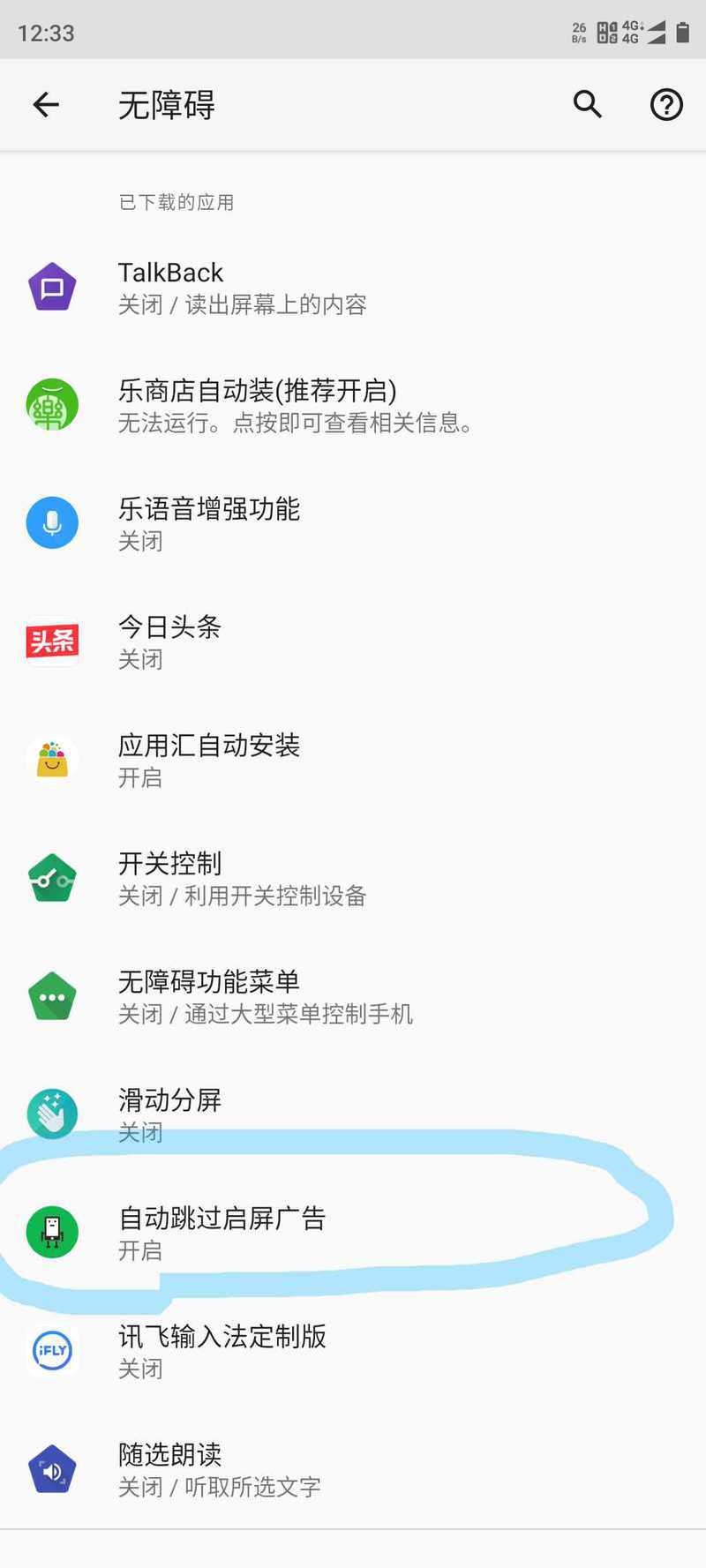This screenshot has width=706, height=1568.
Task: Open 开关控制 settings
Action: click(353, 879)
